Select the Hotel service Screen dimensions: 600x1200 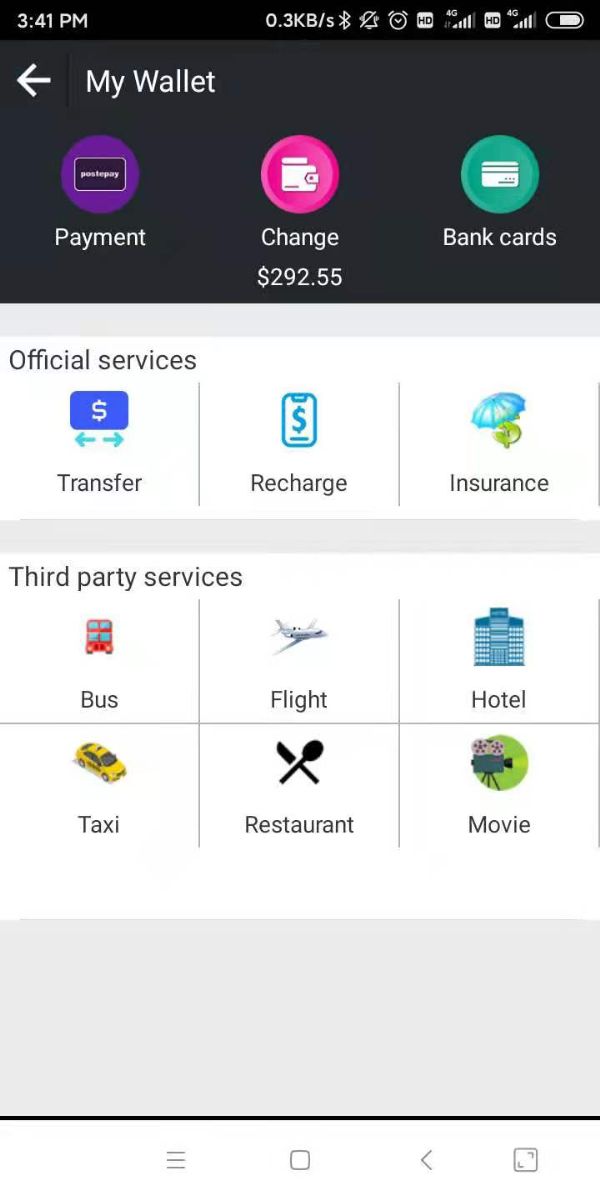point(499,660)
